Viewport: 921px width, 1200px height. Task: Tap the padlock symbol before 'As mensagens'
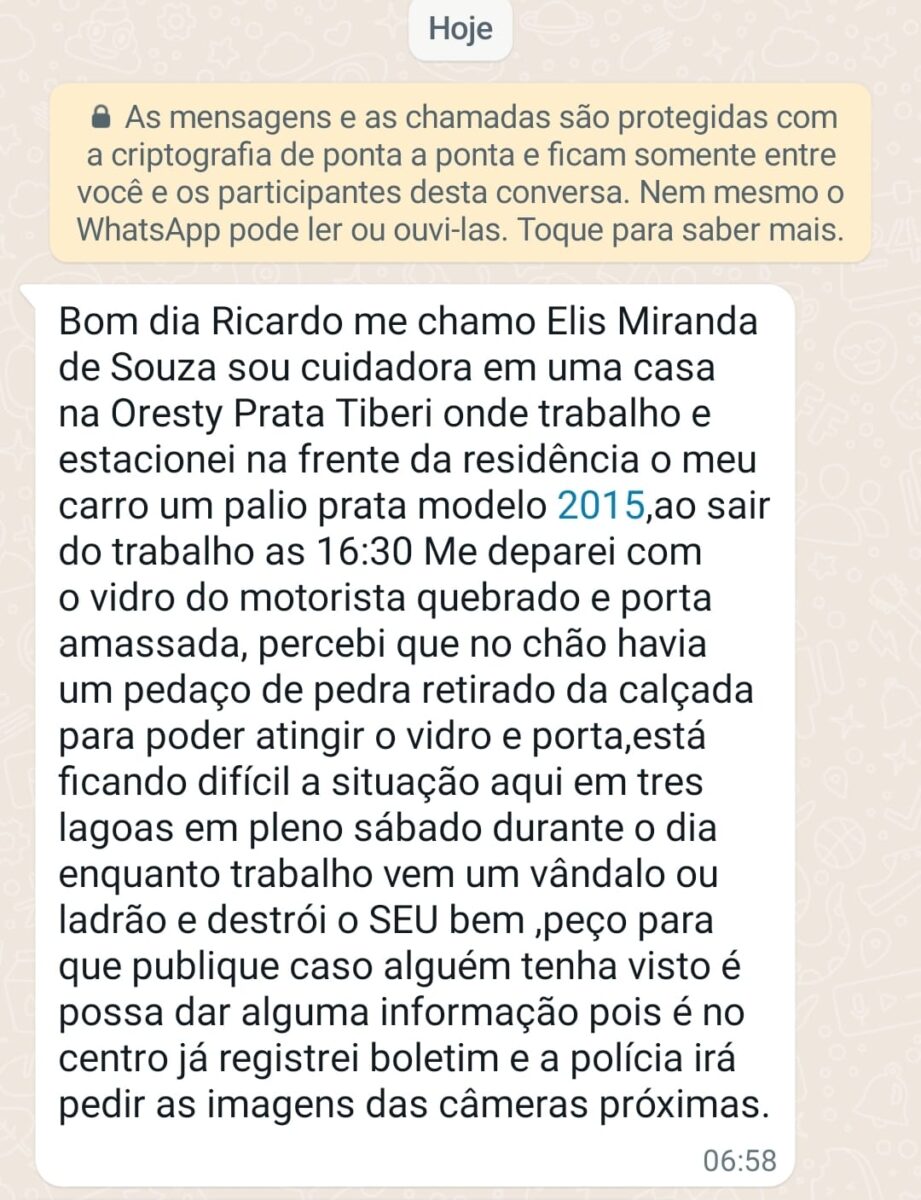(99, 119)
